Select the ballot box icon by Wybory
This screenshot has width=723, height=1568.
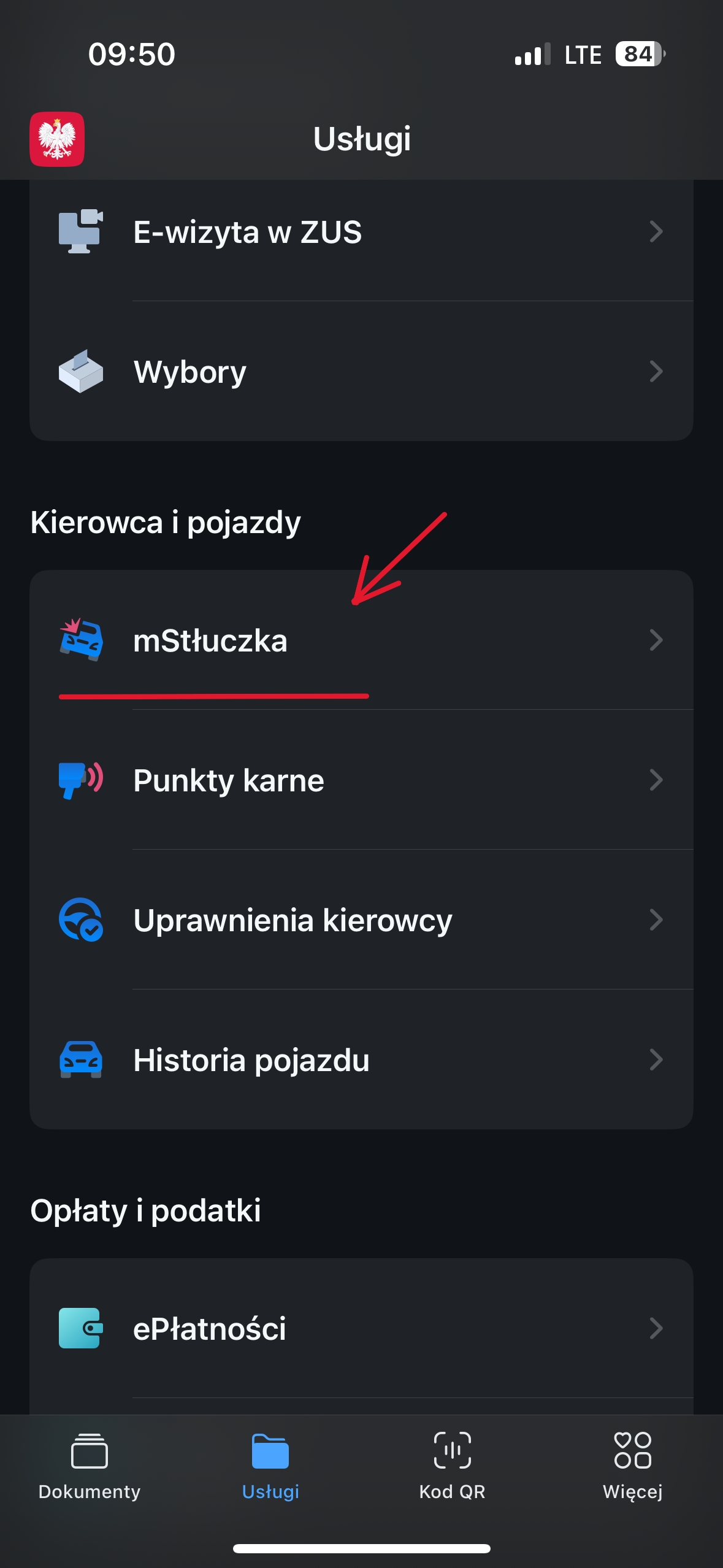pyautogui.click(x=82, y=371)
